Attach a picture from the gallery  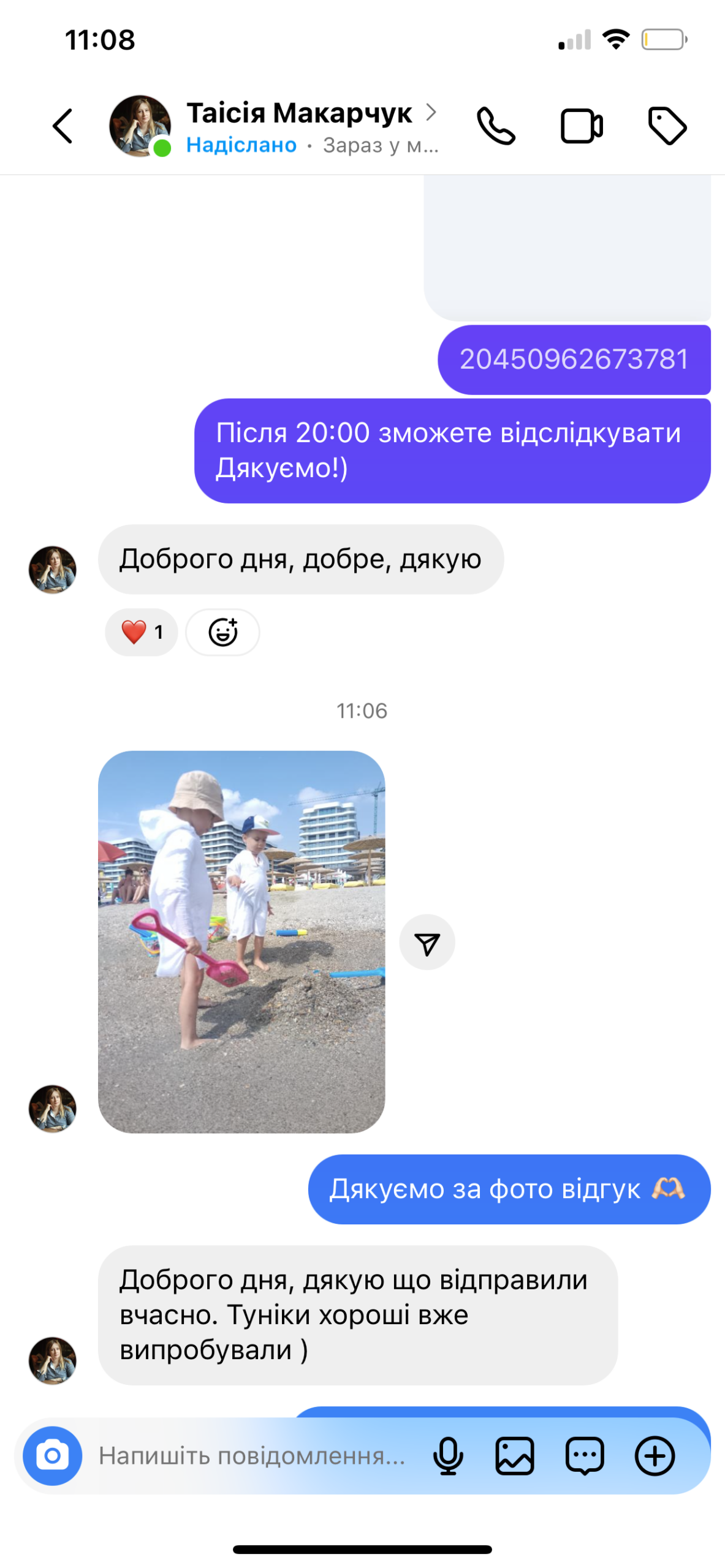click(515, 1456)
